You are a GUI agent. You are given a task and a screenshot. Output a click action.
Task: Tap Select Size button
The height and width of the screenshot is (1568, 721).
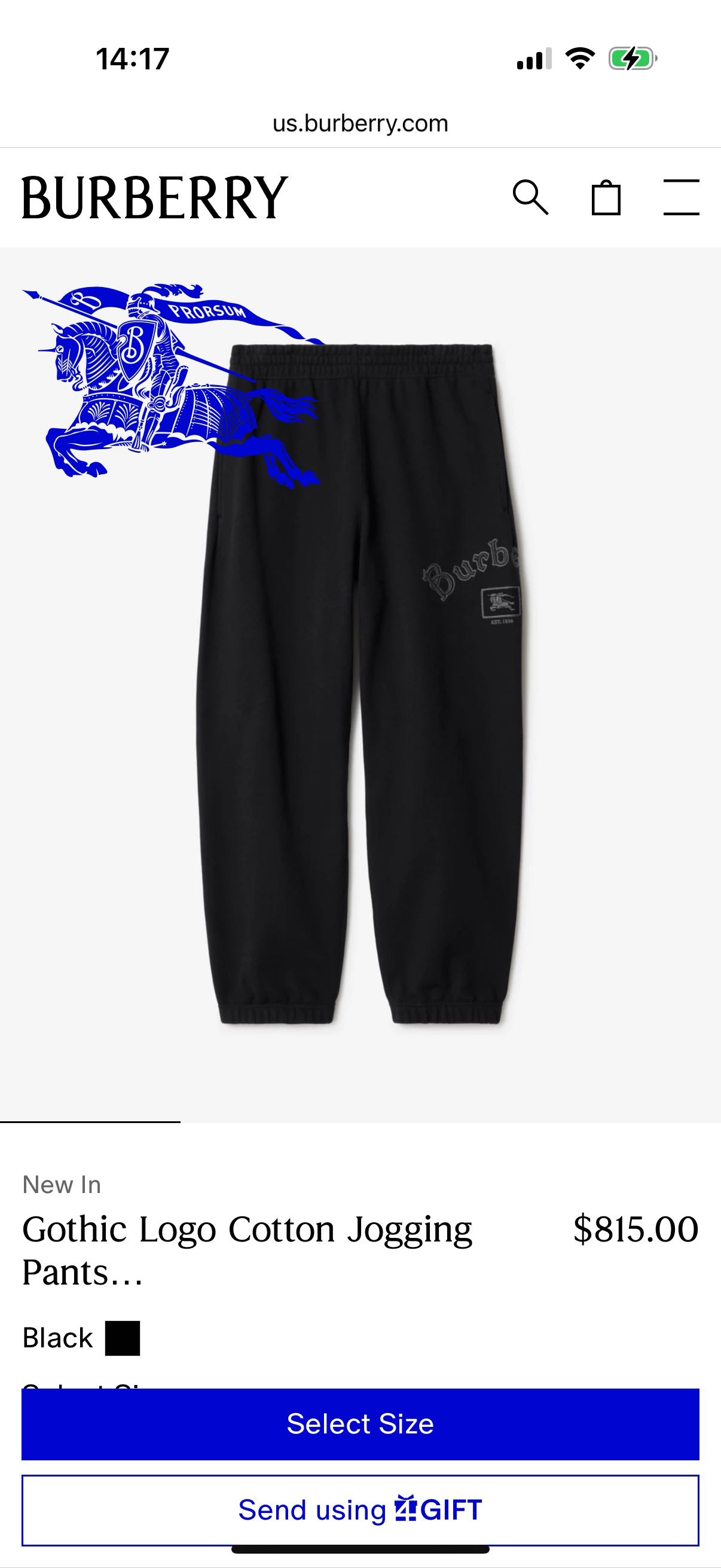click(x=360, y=1424)
